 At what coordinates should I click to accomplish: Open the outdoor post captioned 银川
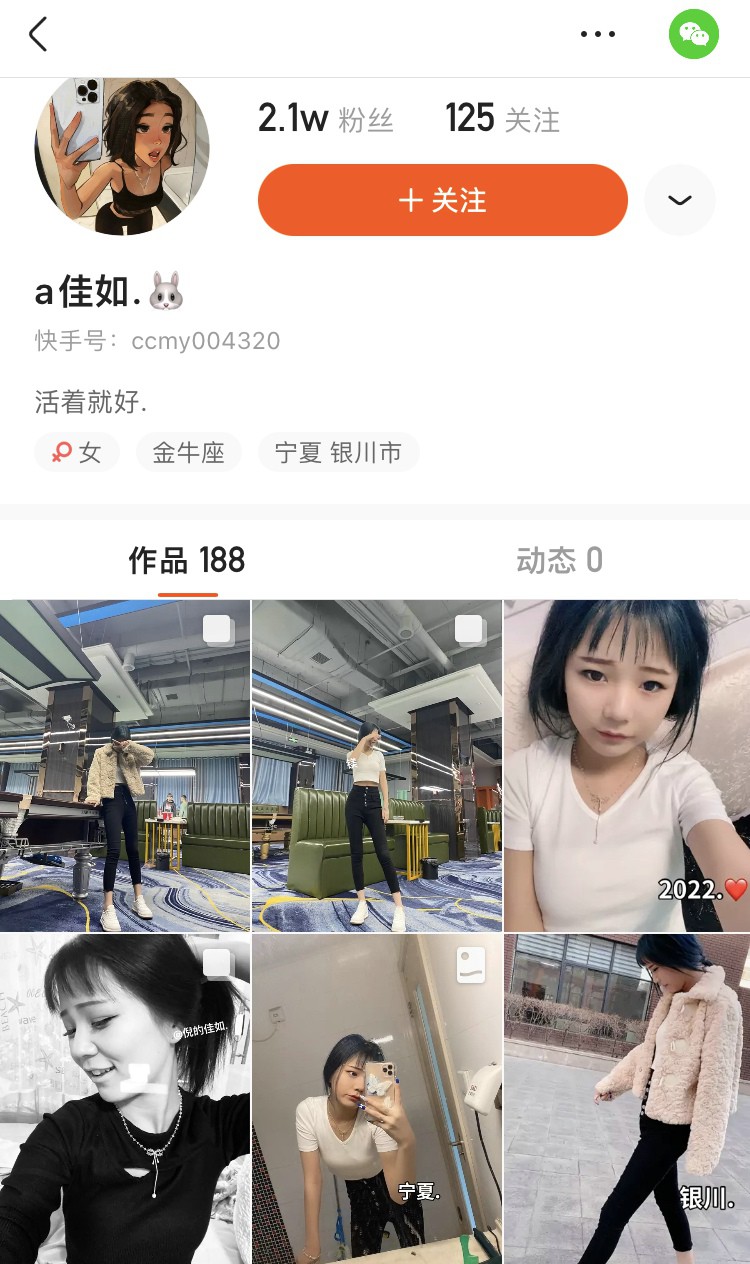click(627, 1098)
